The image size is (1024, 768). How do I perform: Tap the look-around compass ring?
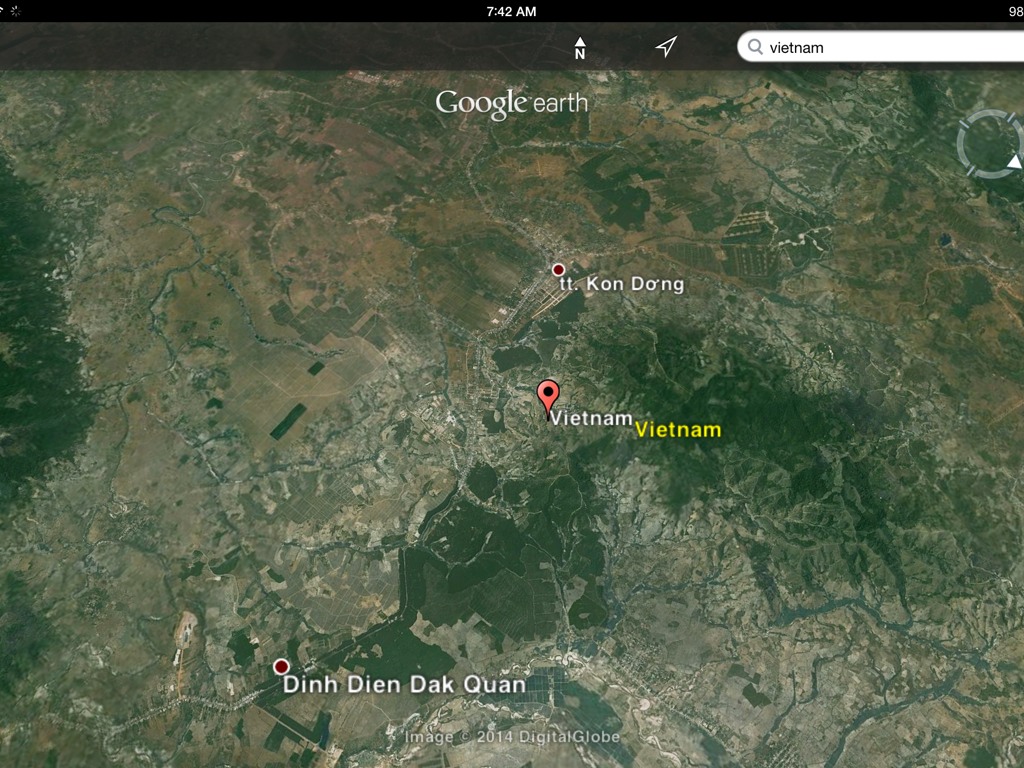(x=989, y=145)
